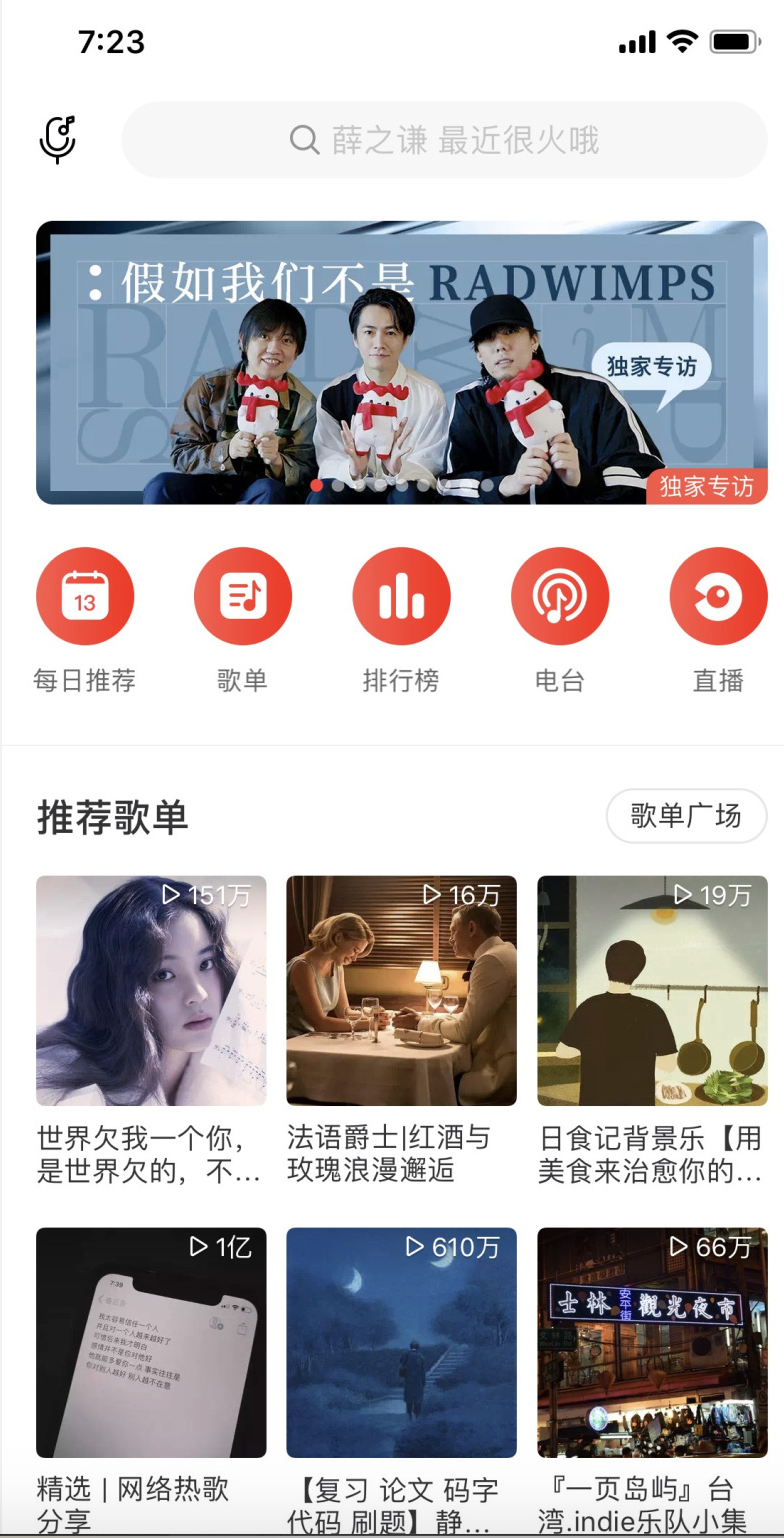The width and height of the screenshot is (784, 1538).
Task: Tap the 歌单广场 button
Action: pos(686,816)
